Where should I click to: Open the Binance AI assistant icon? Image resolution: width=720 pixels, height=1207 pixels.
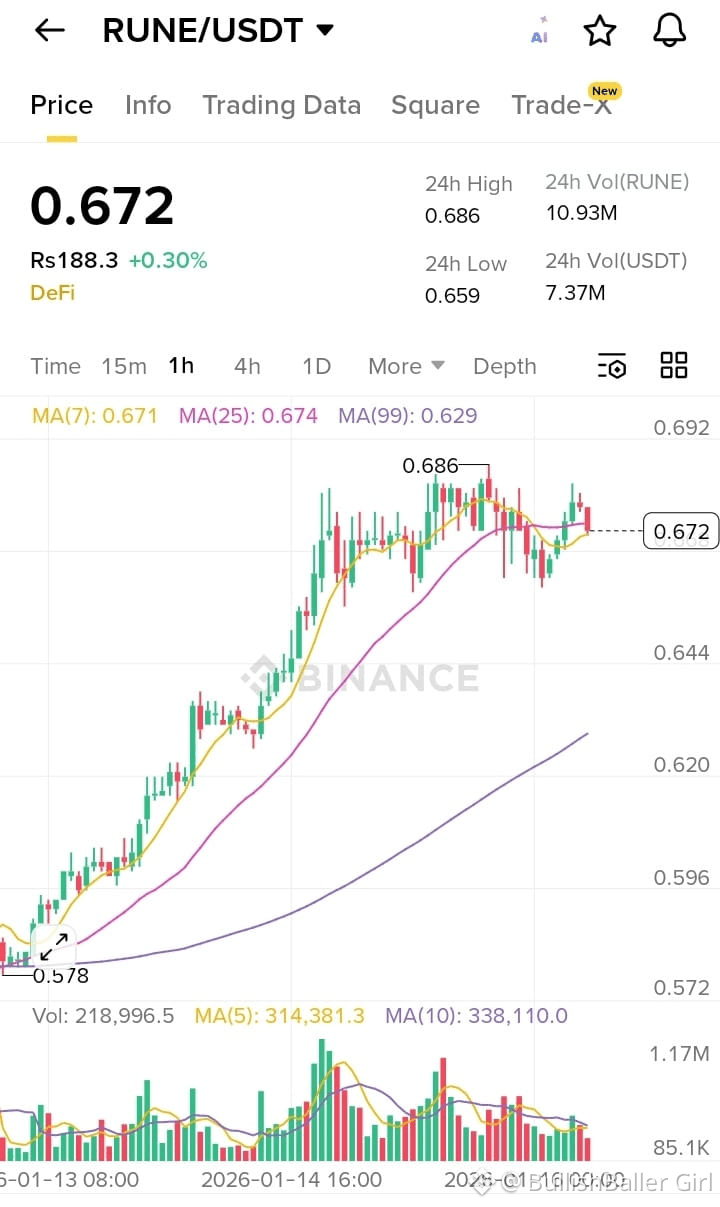pyautogui.click(x=539, y=32)
